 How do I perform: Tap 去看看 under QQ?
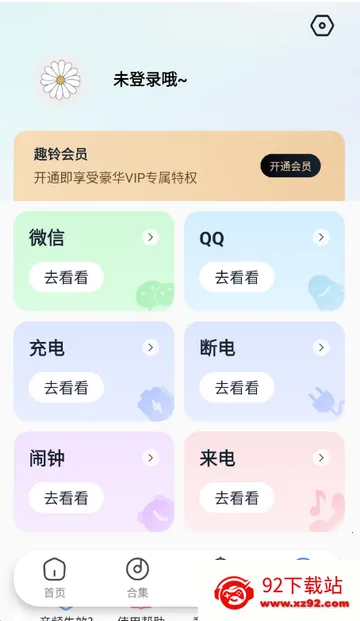coord(237,277)
